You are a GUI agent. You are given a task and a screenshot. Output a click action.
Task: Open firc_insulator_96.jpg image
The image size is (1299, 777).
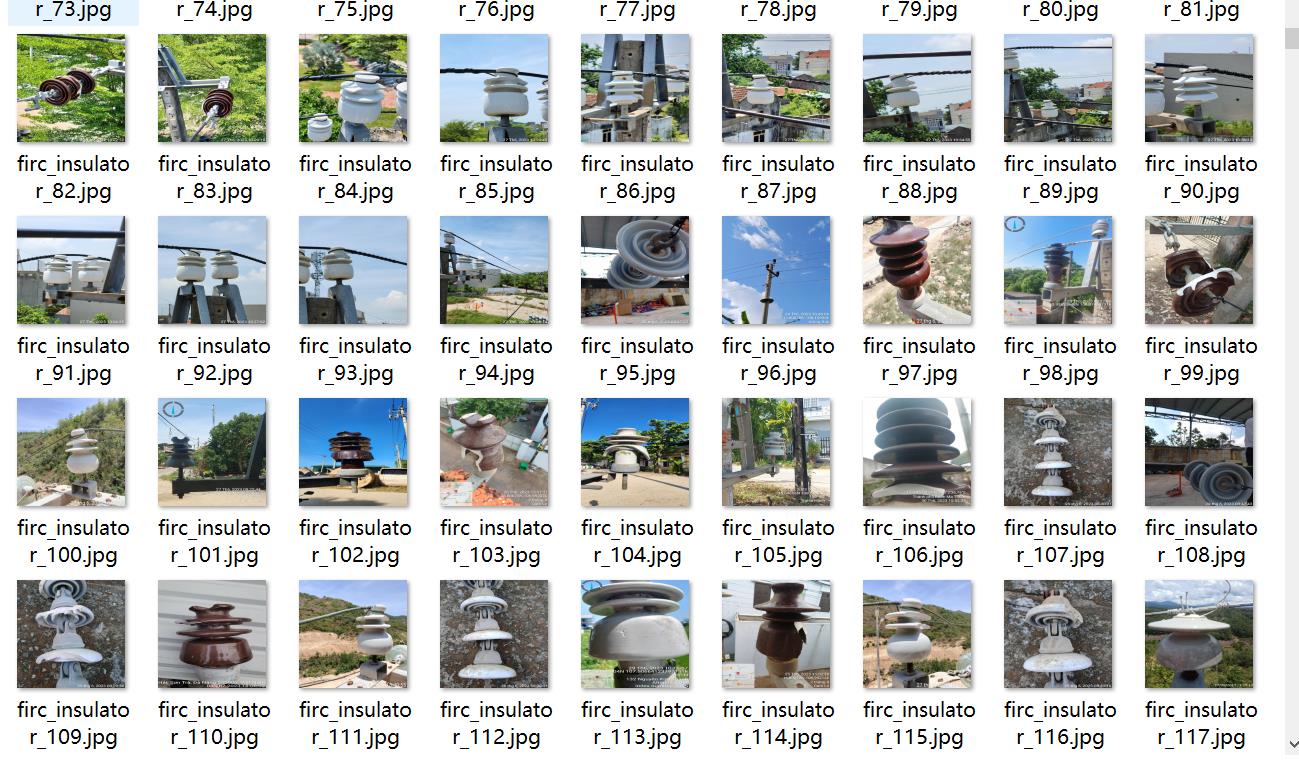[x=776, y=270]
